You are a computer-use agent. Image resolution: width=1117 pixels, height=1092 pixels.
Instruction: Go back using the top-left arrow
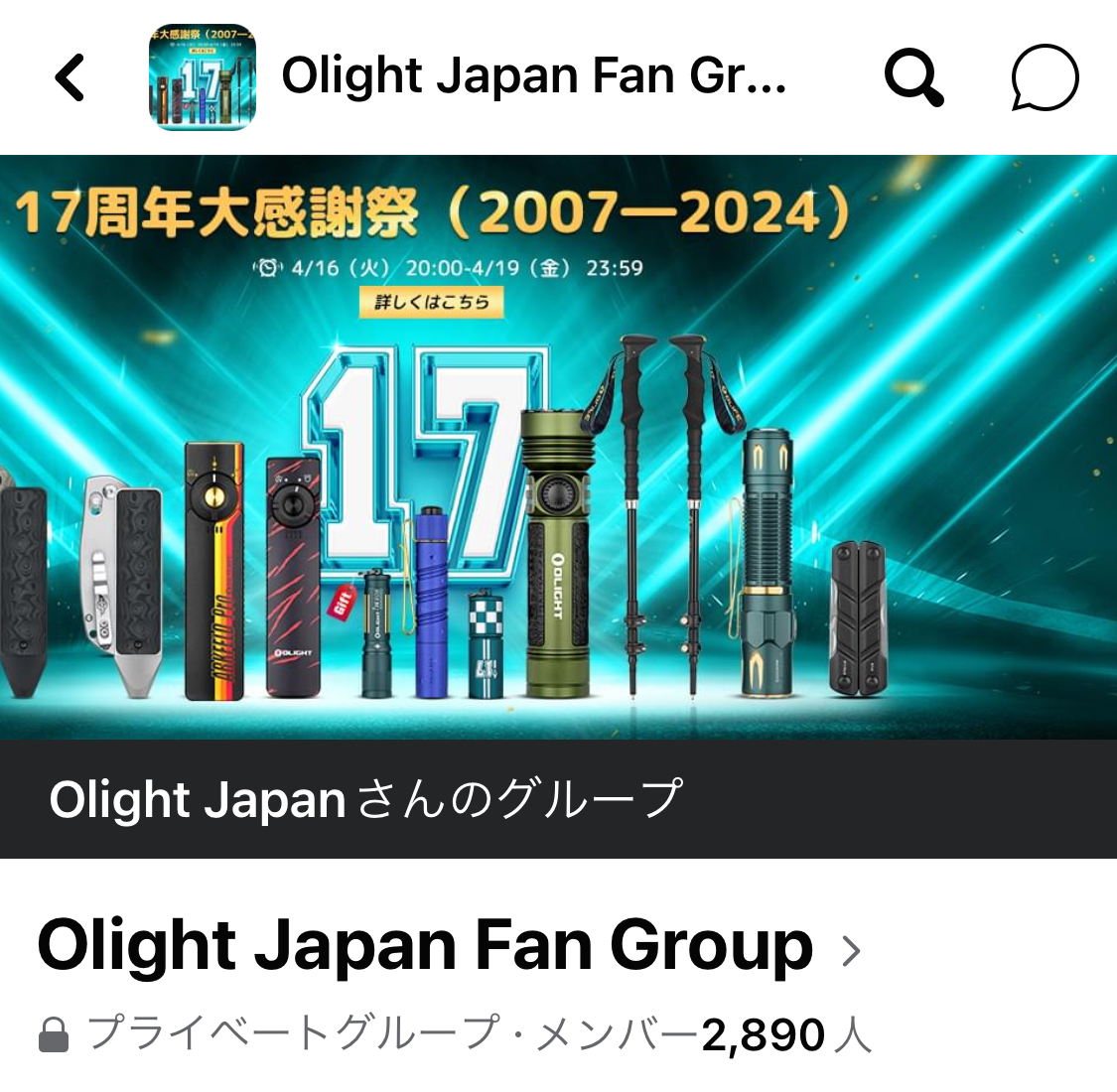[x=70, y=77]
